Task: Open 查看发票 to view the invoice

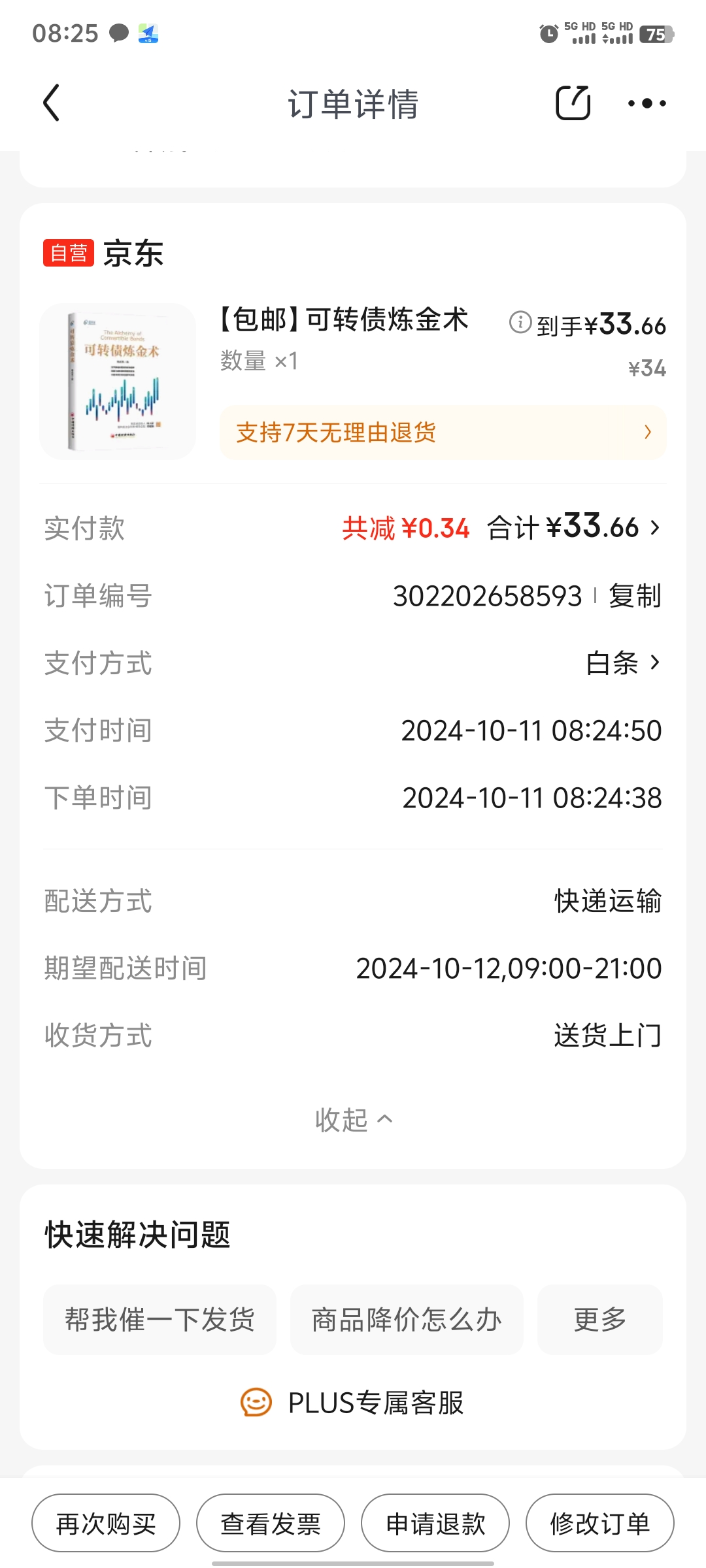Action: pos(271,1524)
